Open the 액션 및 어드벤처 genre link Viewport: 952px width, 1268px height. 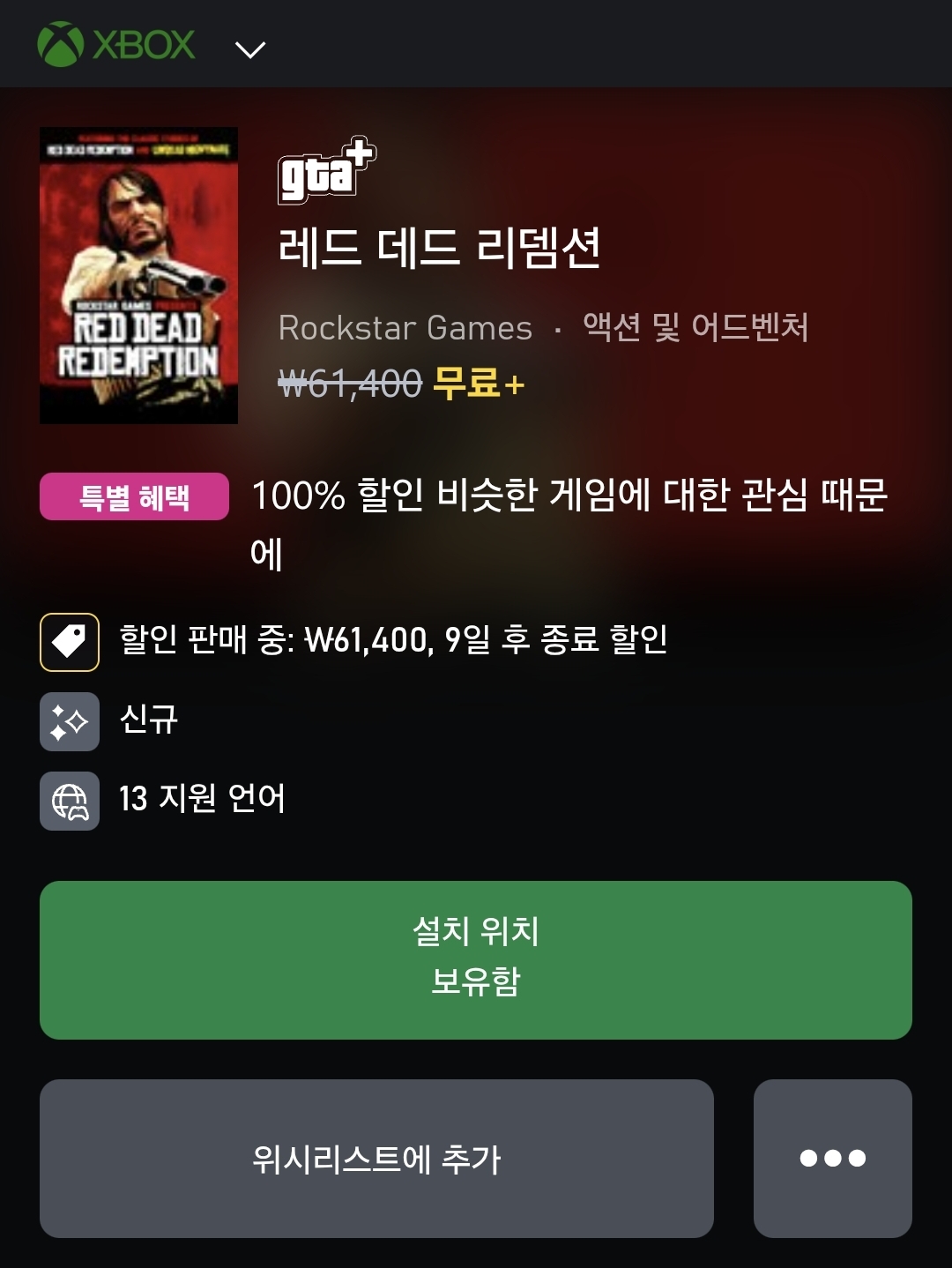point(695,327)
